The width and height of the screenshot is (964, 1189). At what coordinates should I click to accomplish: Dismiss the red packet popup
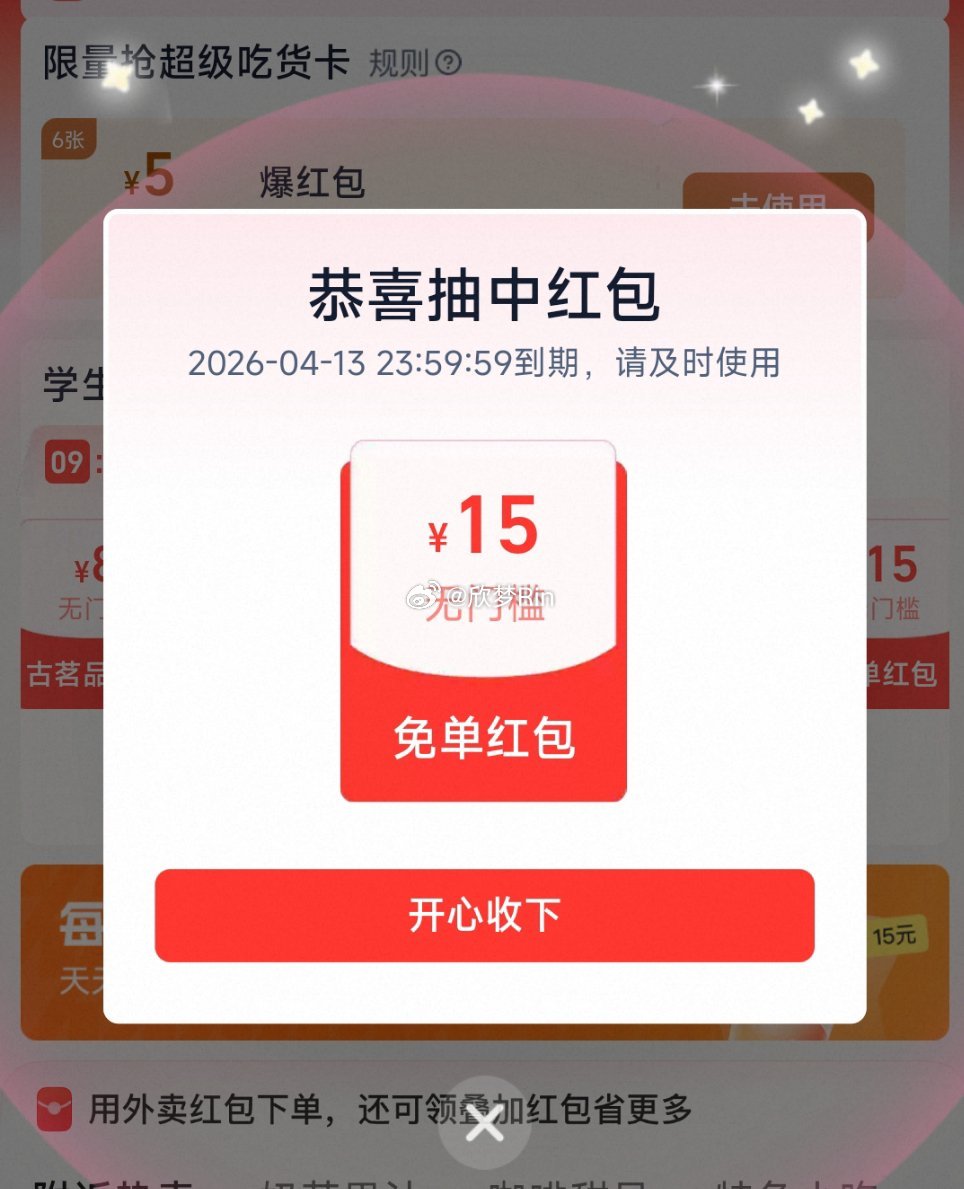click(485, 1124)
